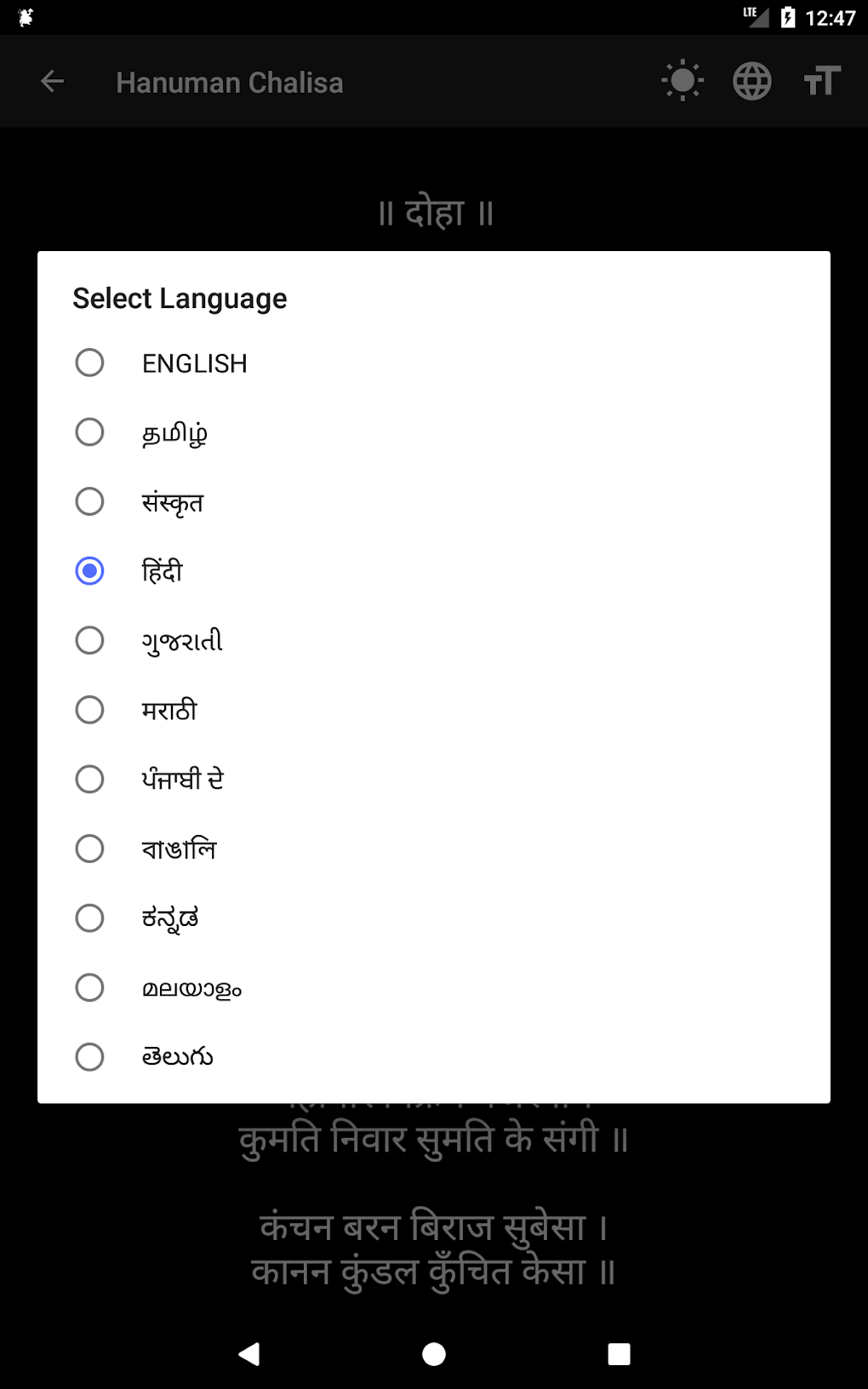Select the ENGLISH language option
This screenshot has height=1389, width=868.
tap(434, 363)
